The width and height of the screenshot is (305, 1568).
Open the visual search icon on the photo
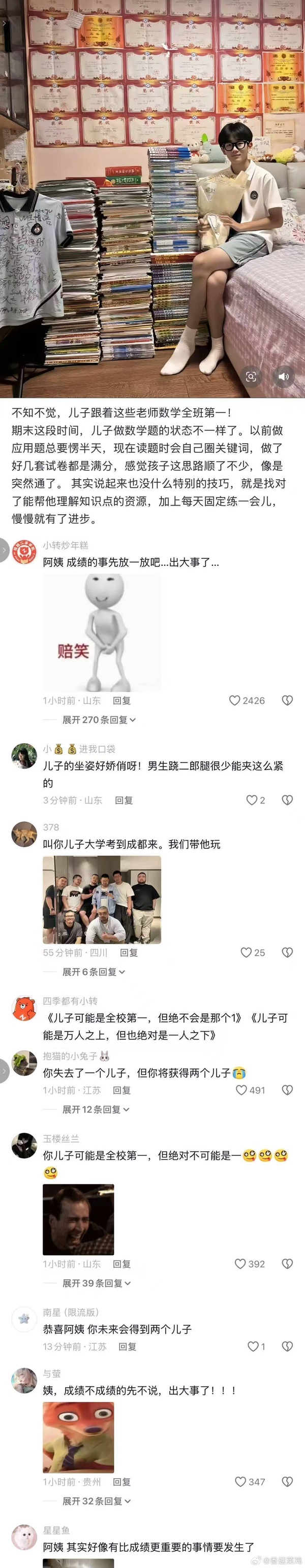[x=251, y=376]
